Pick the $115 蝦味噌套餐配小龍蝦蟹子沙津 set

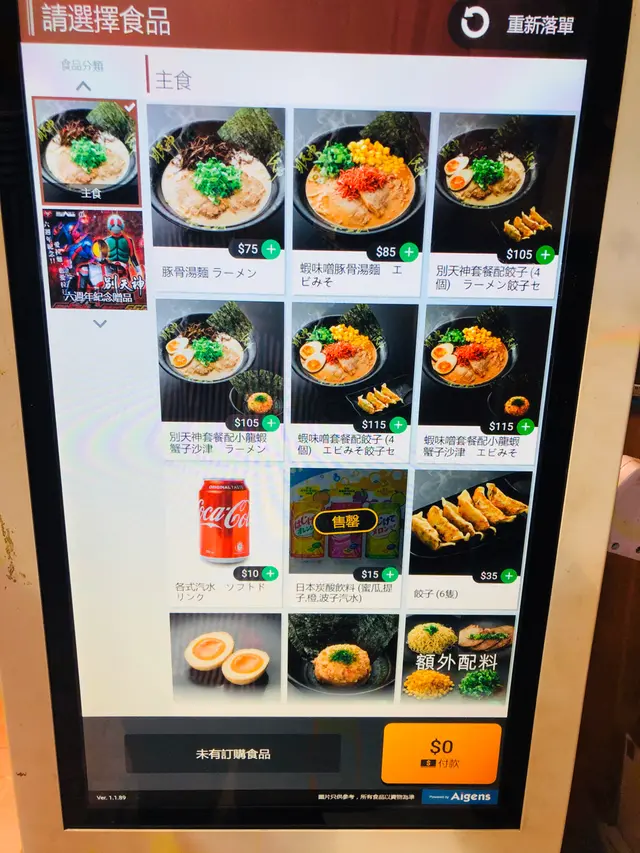pos(525,427)
